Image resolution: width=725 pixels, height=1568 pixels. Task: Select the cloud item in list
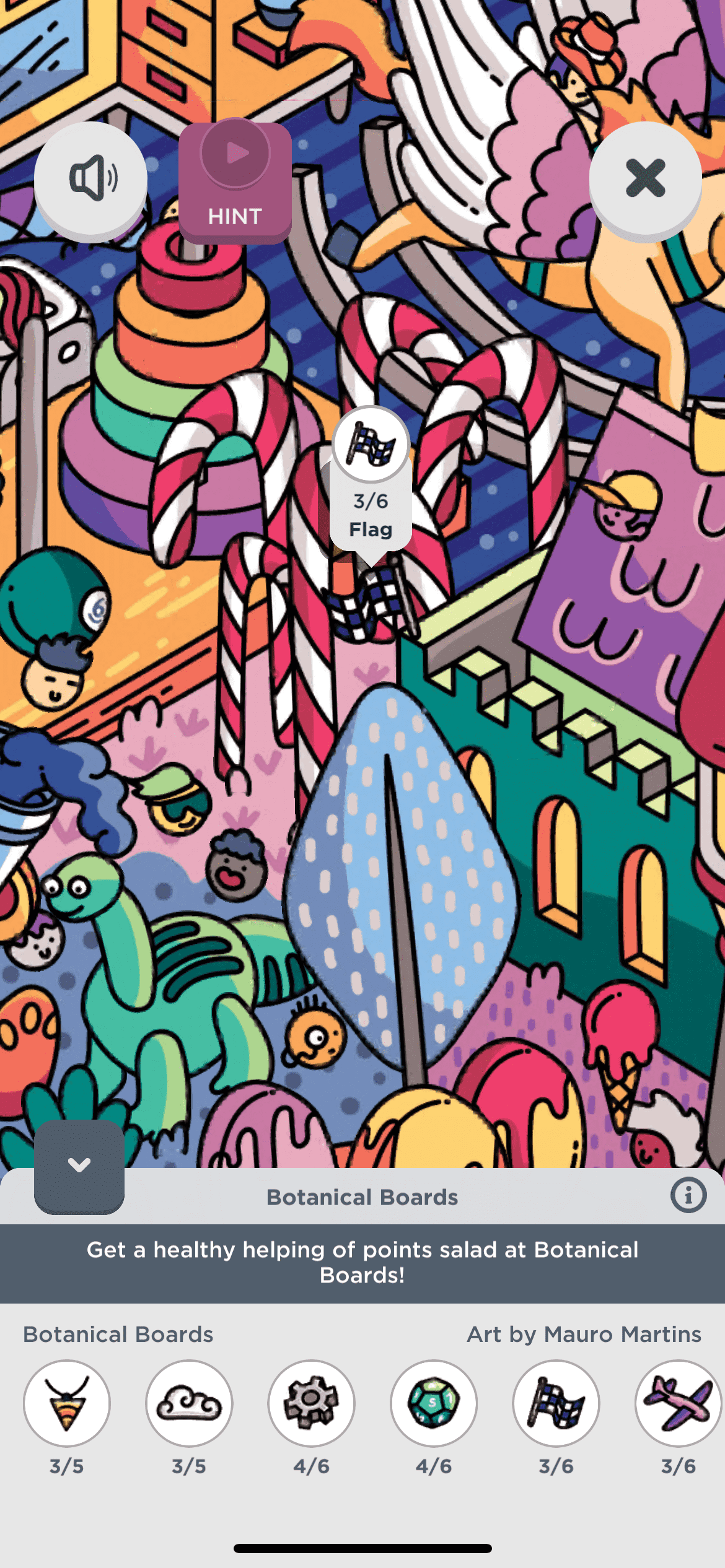[x=189, y=1402]
